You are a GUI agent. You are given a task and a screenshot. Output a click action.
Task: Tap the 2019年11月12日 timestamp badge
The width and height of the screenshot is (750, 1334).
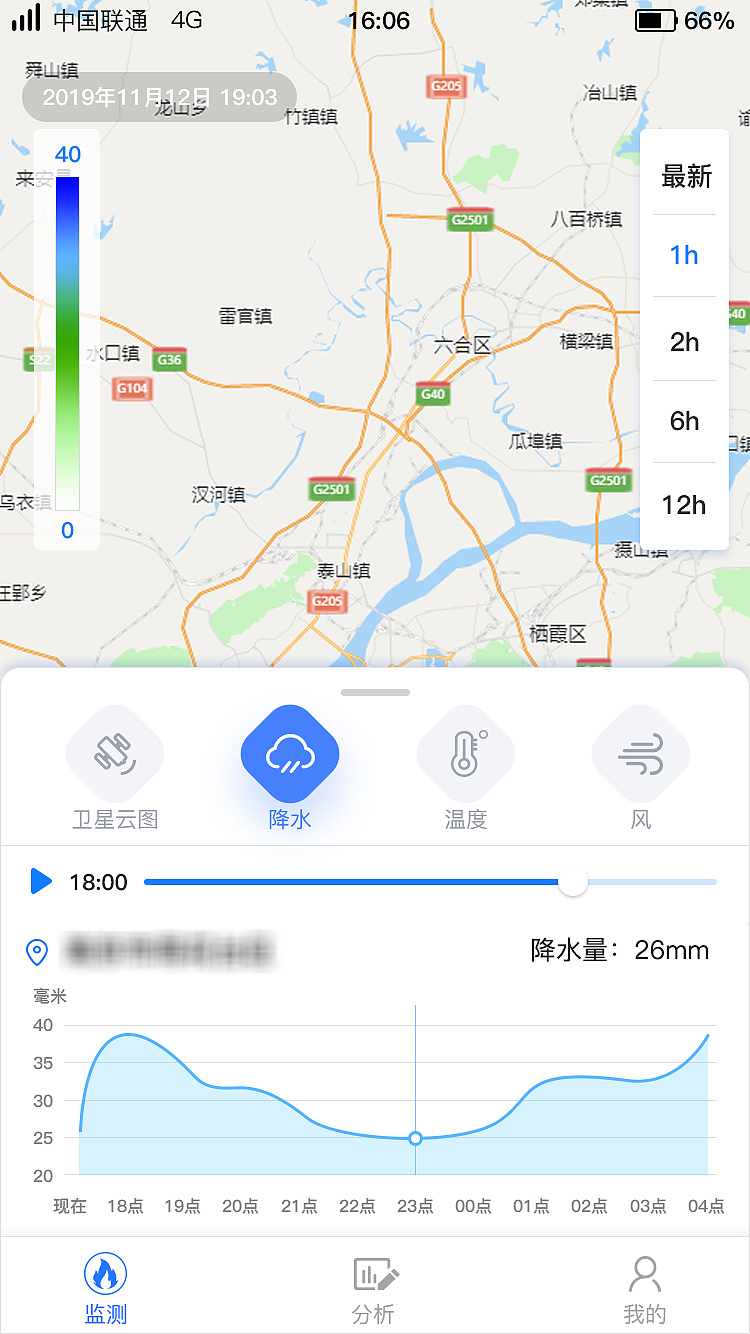pyautogui.click(x=157, y=97)
